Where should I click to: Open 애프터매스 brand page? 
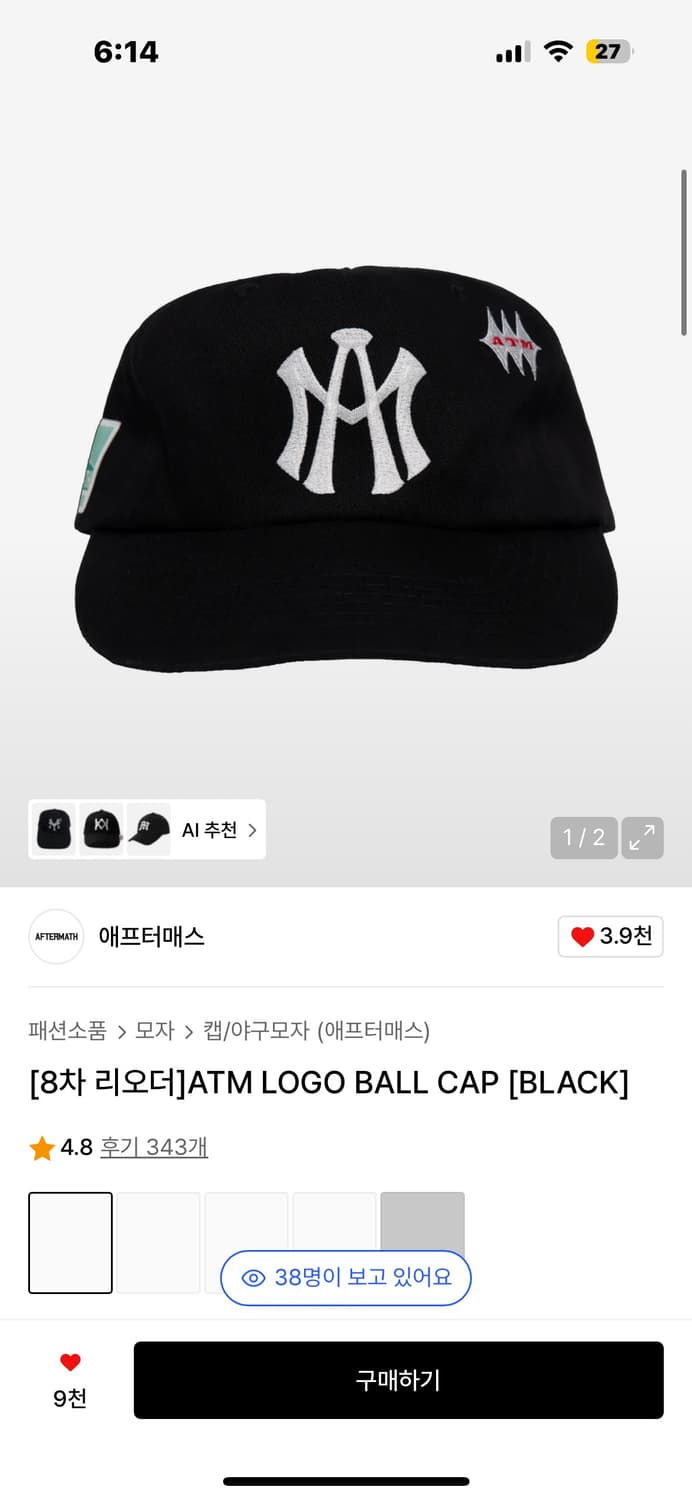(151, 937)
